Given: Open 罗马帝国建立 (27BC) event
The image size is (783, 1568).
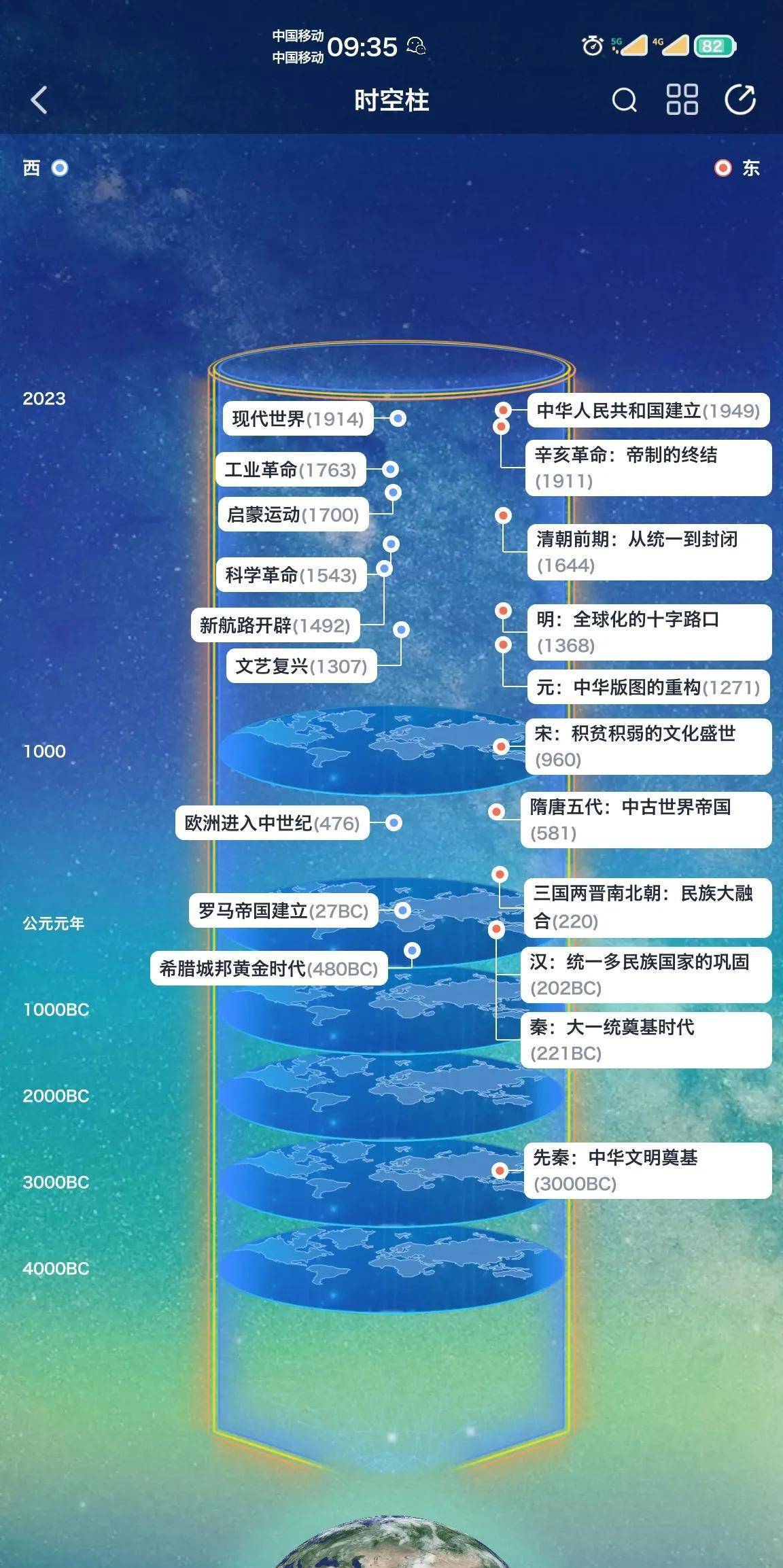Looking at the screenshot, I should 283,911.
